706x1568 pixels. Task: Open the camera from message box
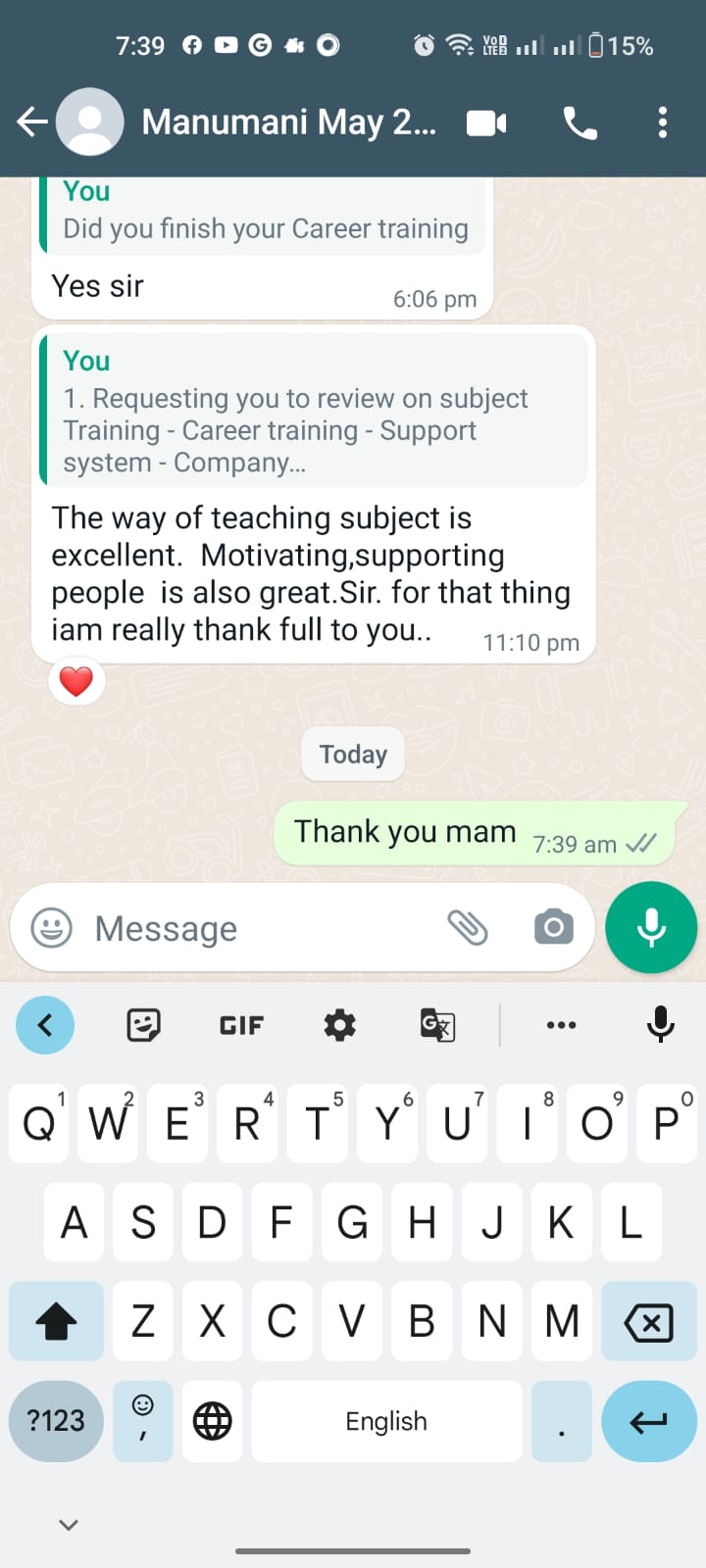point(553,927)
